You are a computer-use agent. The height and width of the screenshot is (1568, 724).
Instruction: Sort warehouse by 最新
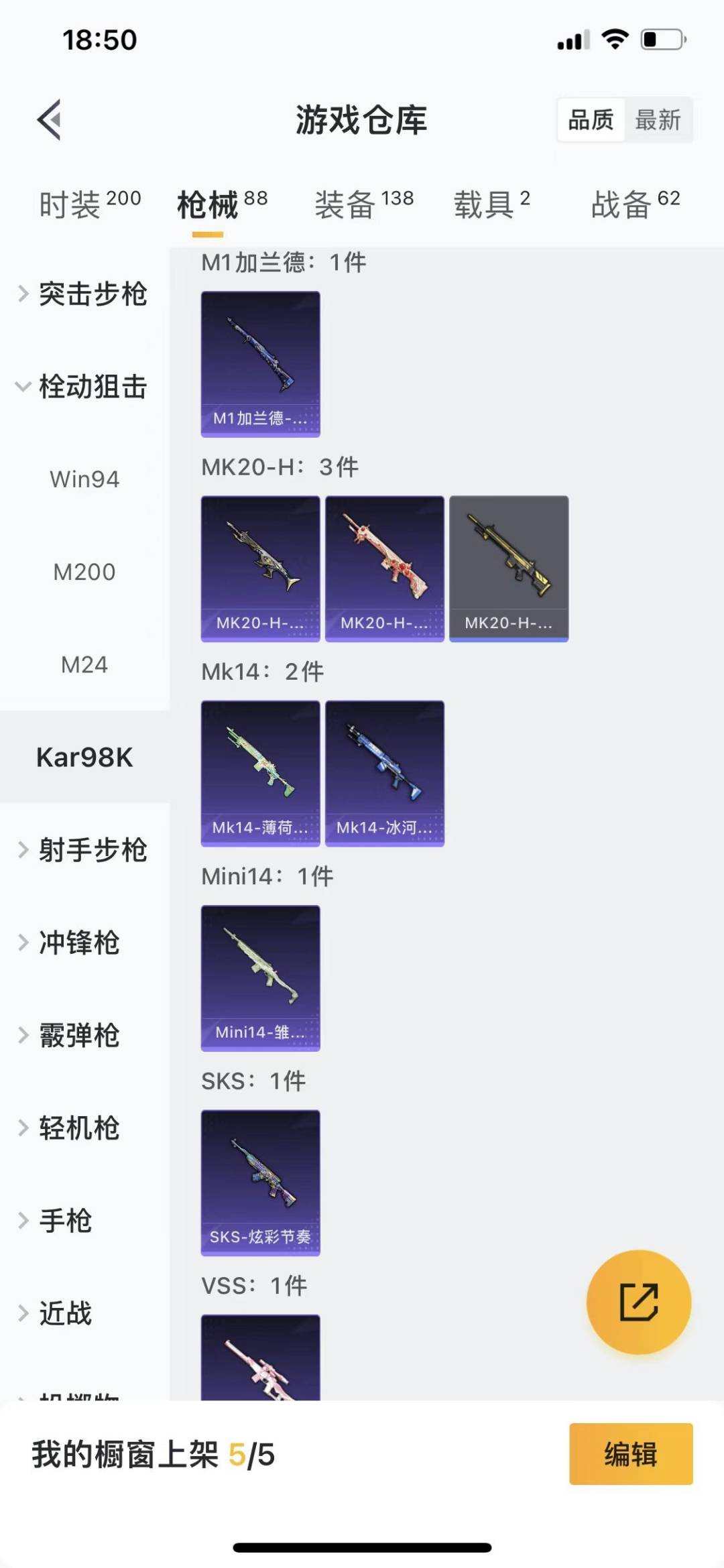658,121
